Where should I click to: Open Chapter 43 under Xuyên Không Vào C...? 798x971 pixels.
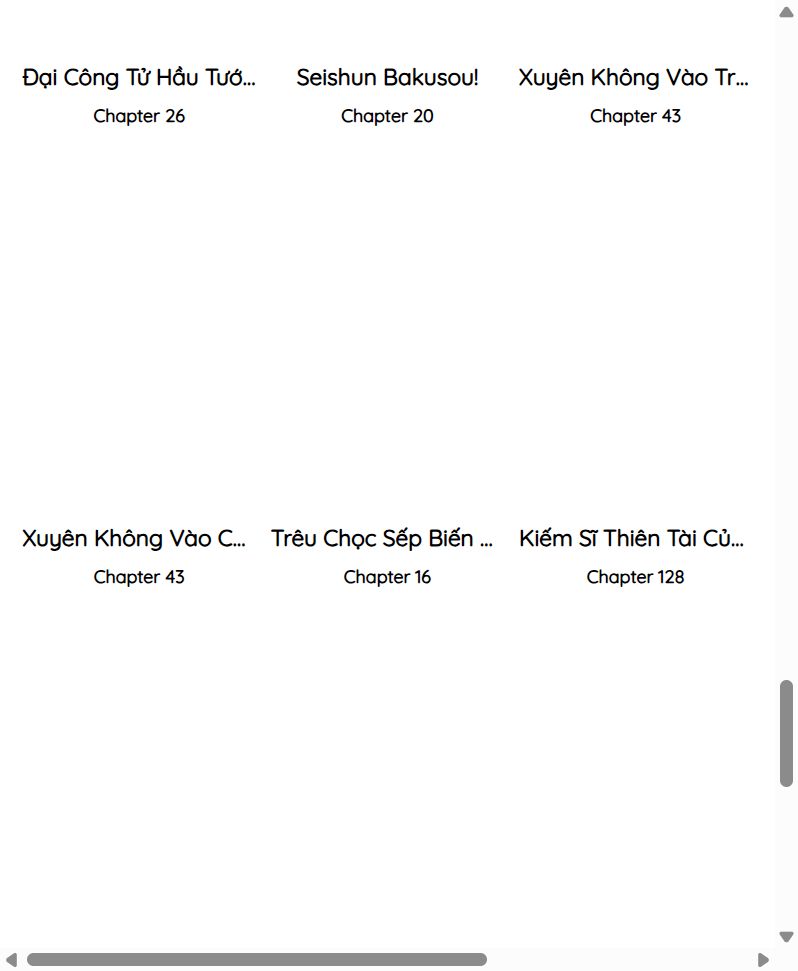point(139,577)
